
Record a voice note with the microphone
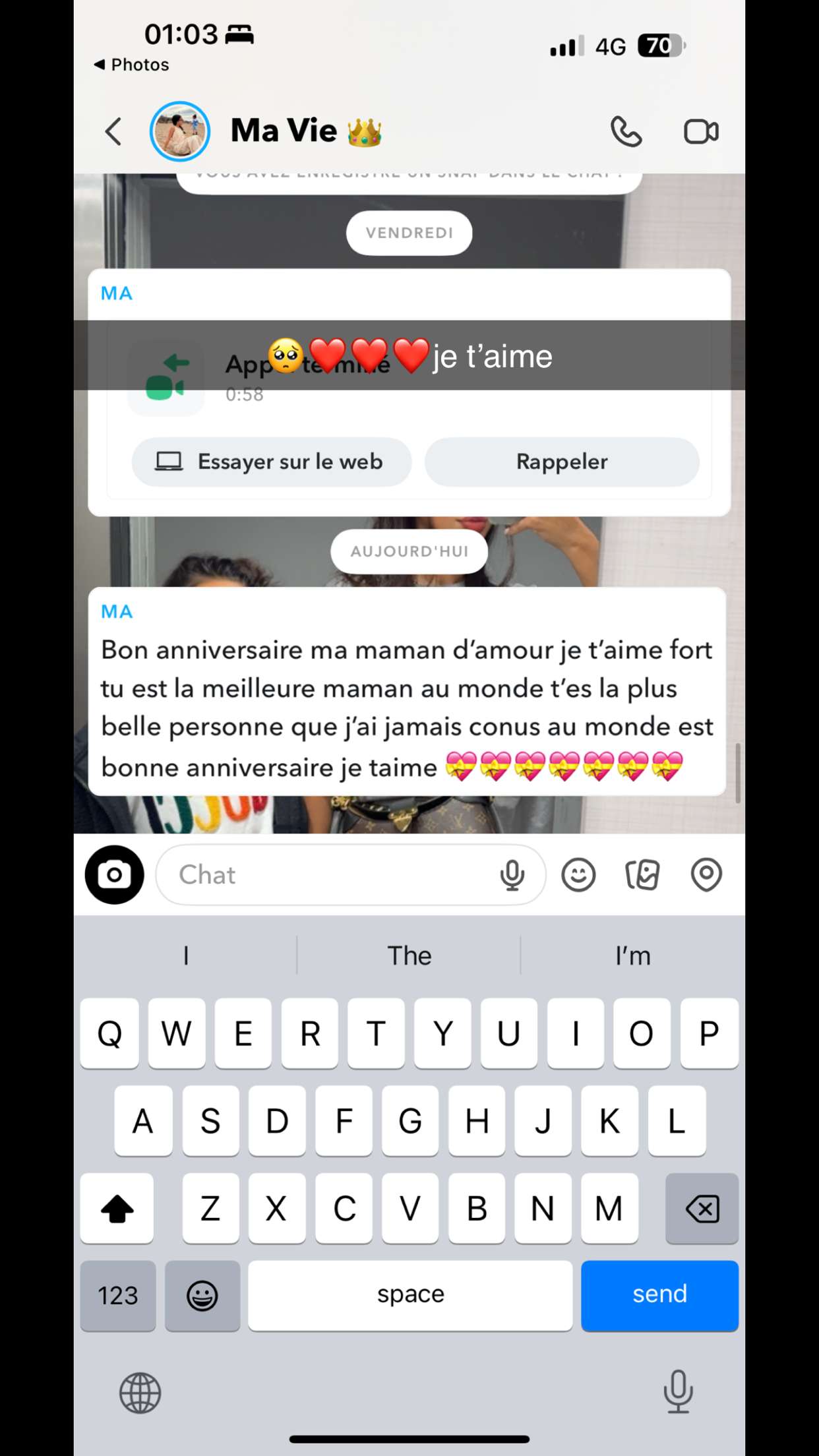512,875
